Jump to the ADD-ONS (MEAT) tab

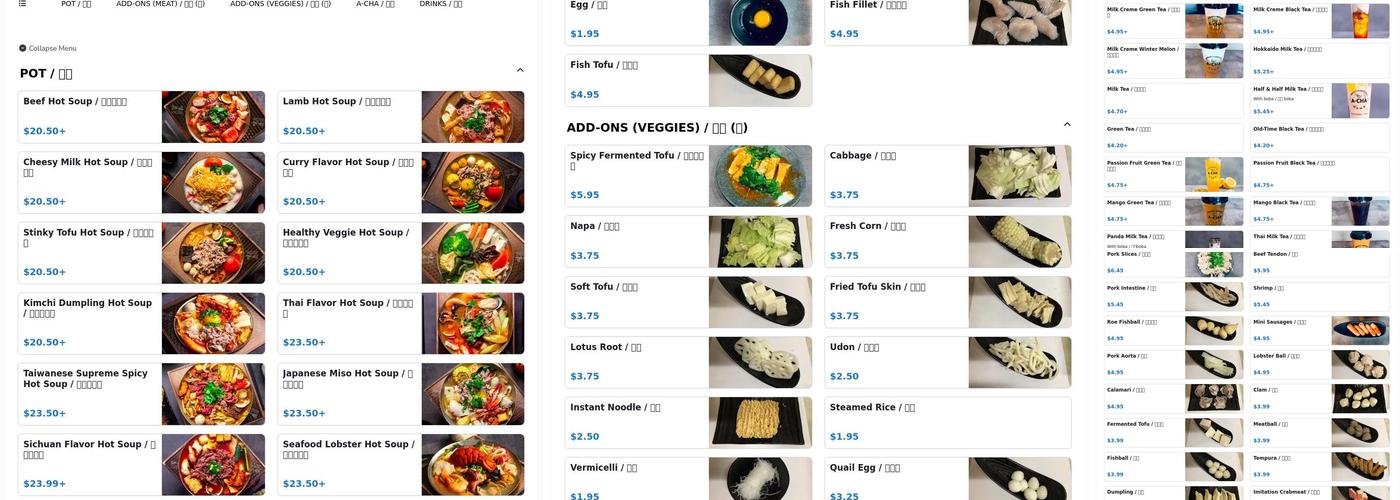tap(160, 4)
